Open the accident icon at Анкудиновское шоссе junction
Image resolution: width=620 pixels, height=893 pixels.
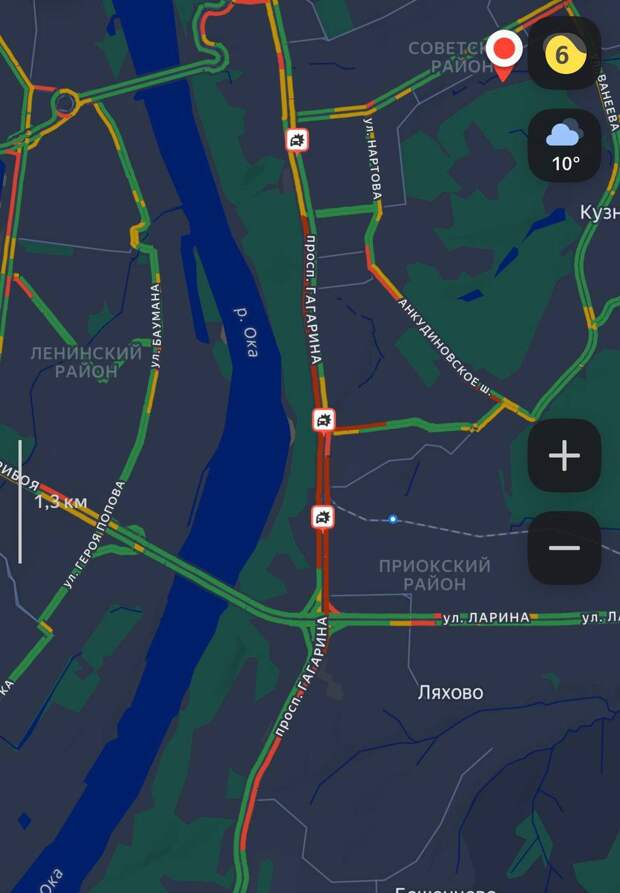pyautogui.click(x=323, y=420)
